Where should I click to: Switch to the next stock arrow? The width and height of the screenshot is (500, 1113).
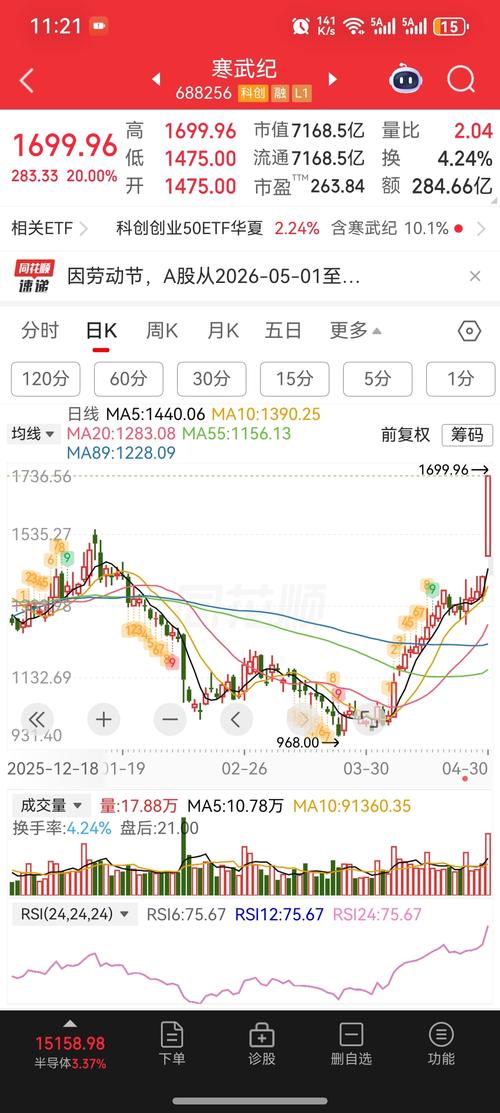(x=332, y=80)
